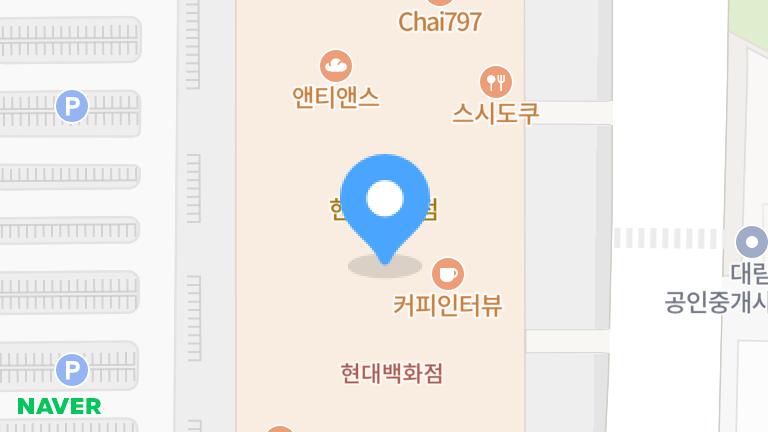Select the Chai797 restaurant marker
The image size is (768, 432).
(440, 4)
